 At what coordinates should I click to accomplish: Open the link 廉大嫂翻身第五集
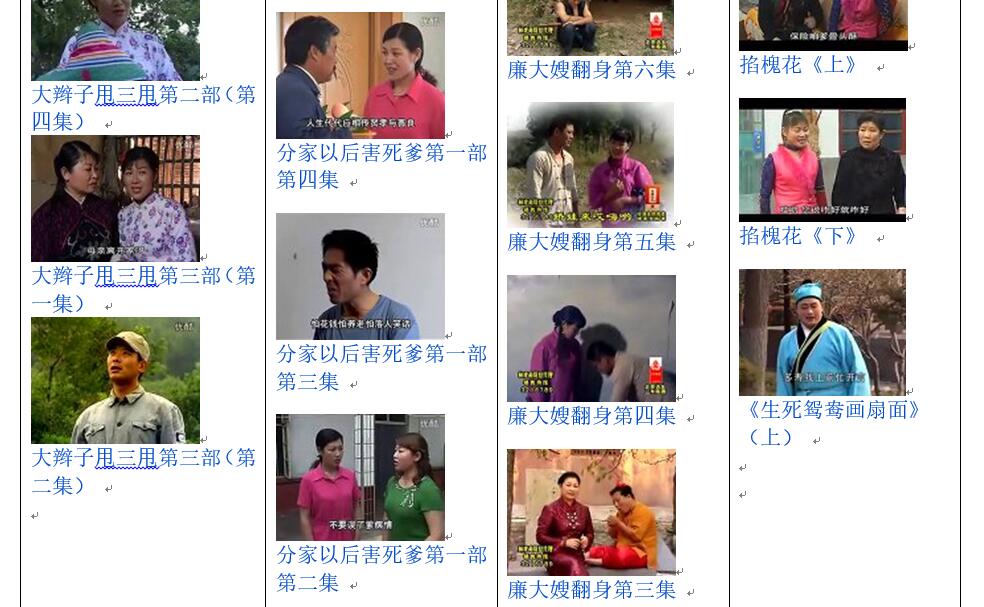click(x=591, y=242)
